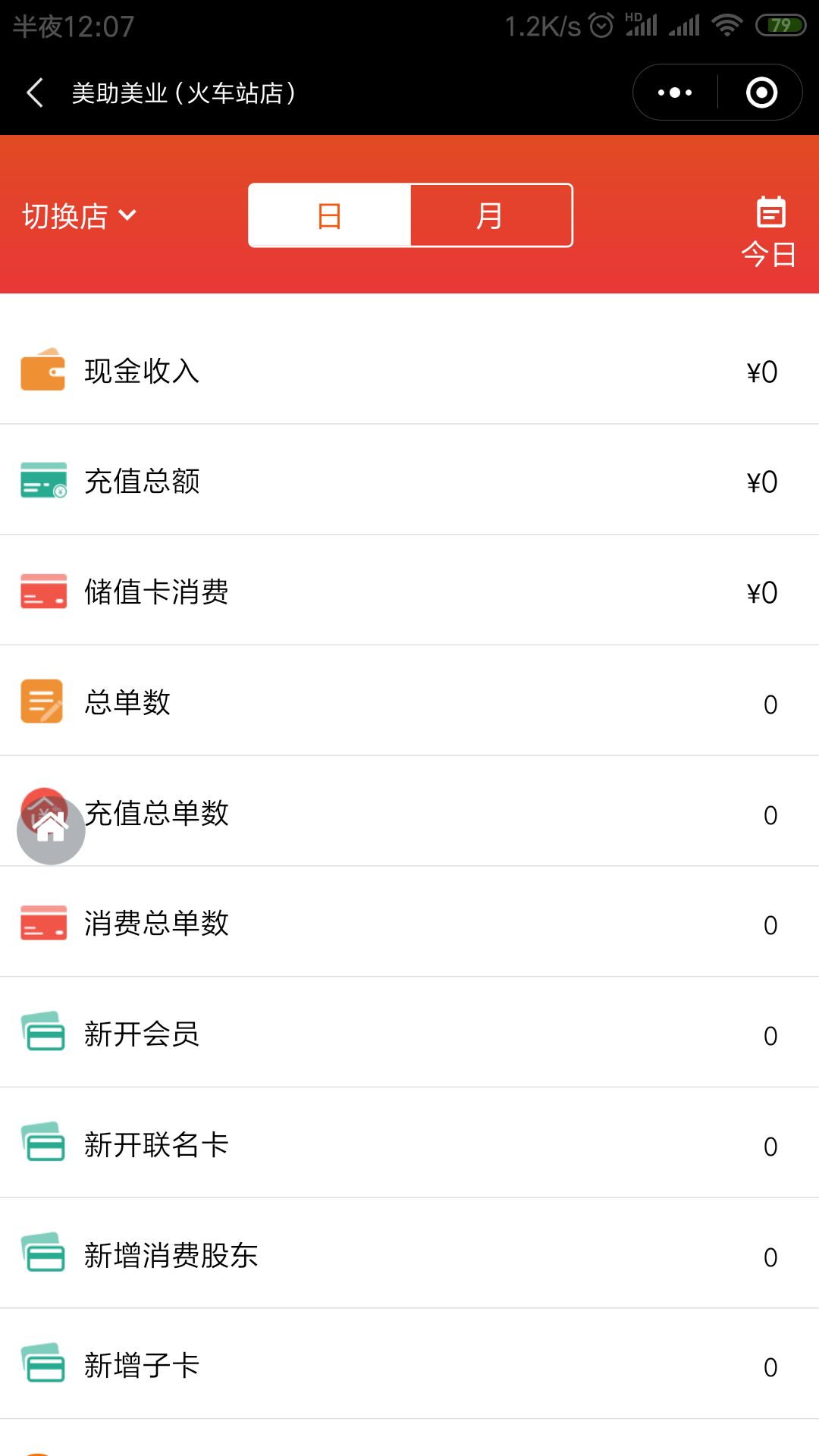Switch to the 月 monthly view

[490, 215]
